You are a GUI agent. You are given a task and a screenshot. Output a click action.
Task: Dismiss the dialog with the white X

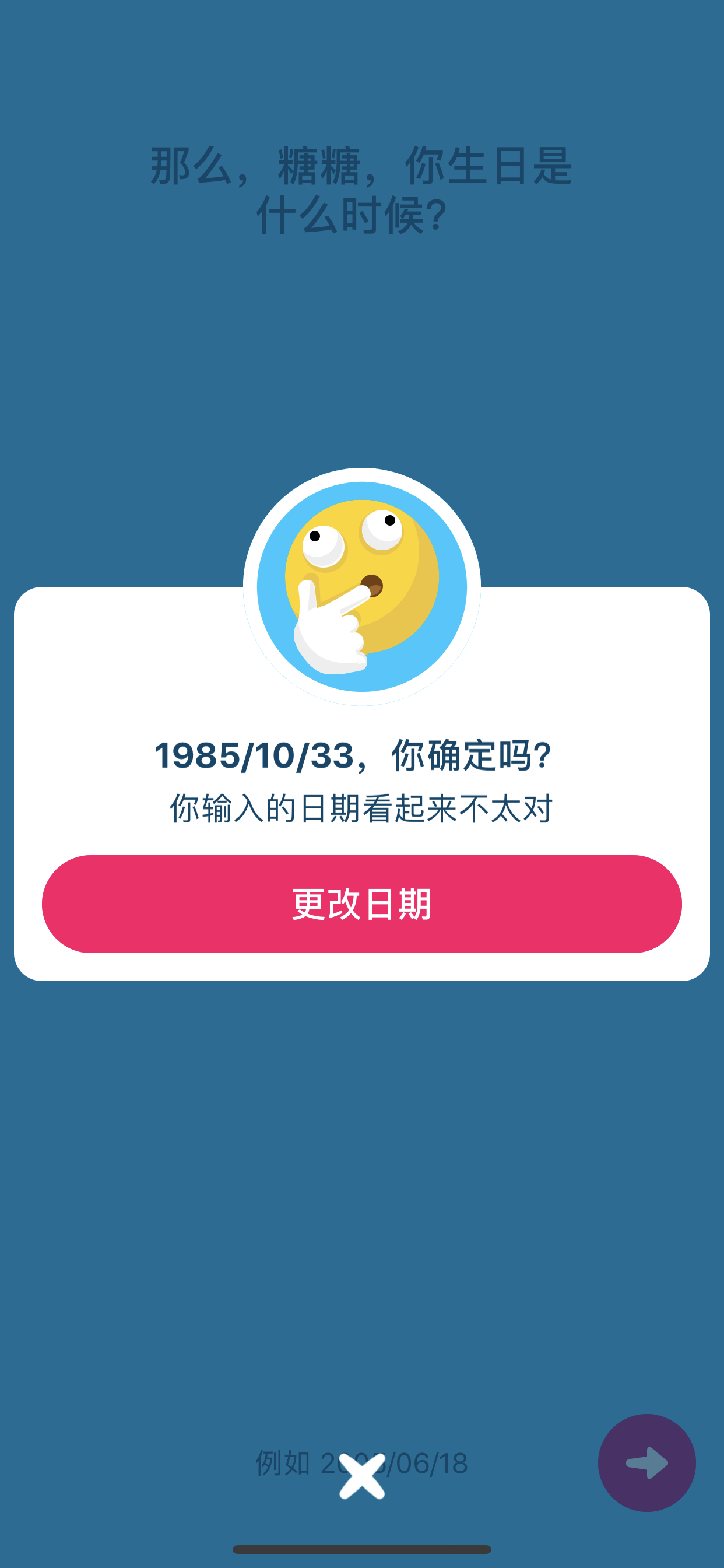click(362, 1476)
